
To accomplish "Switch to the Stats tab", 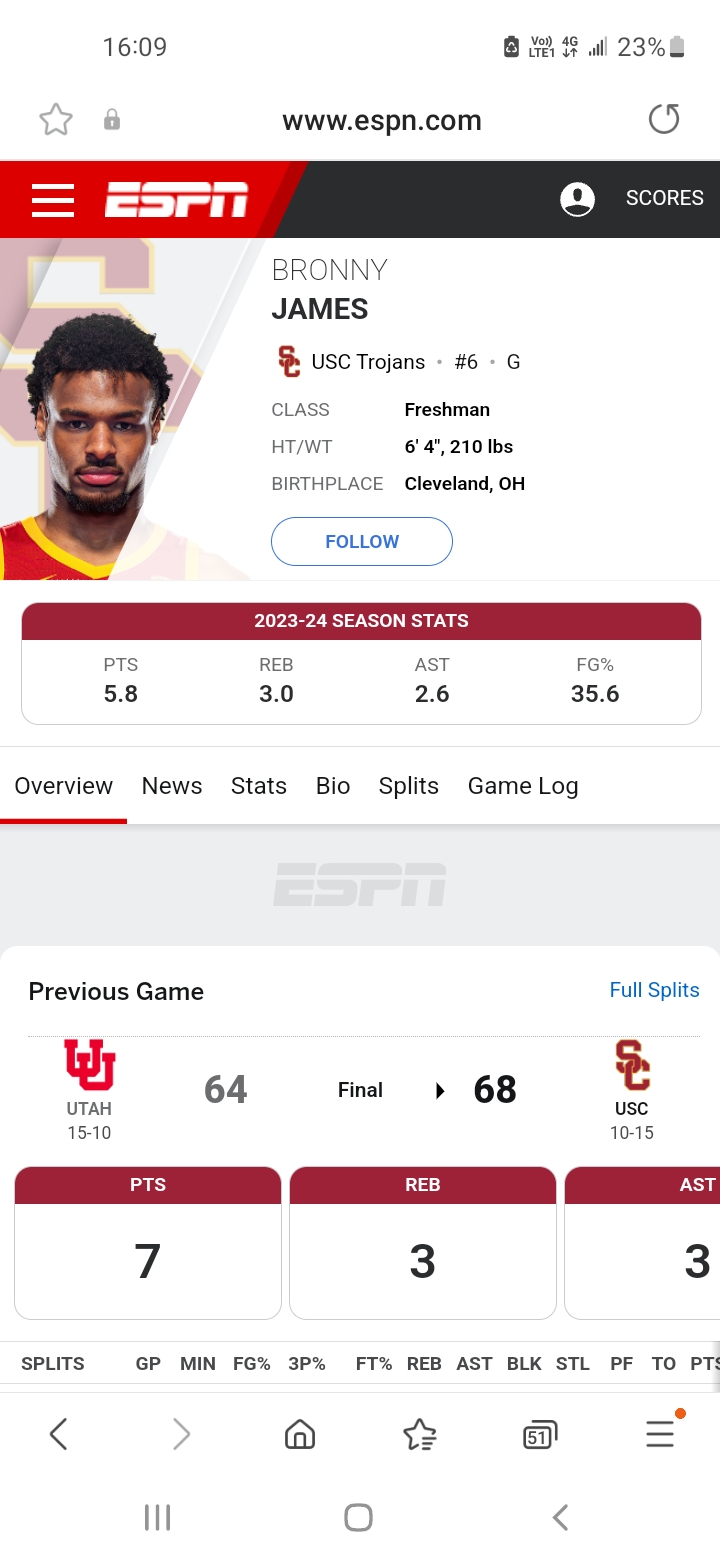I will (259, 786).
